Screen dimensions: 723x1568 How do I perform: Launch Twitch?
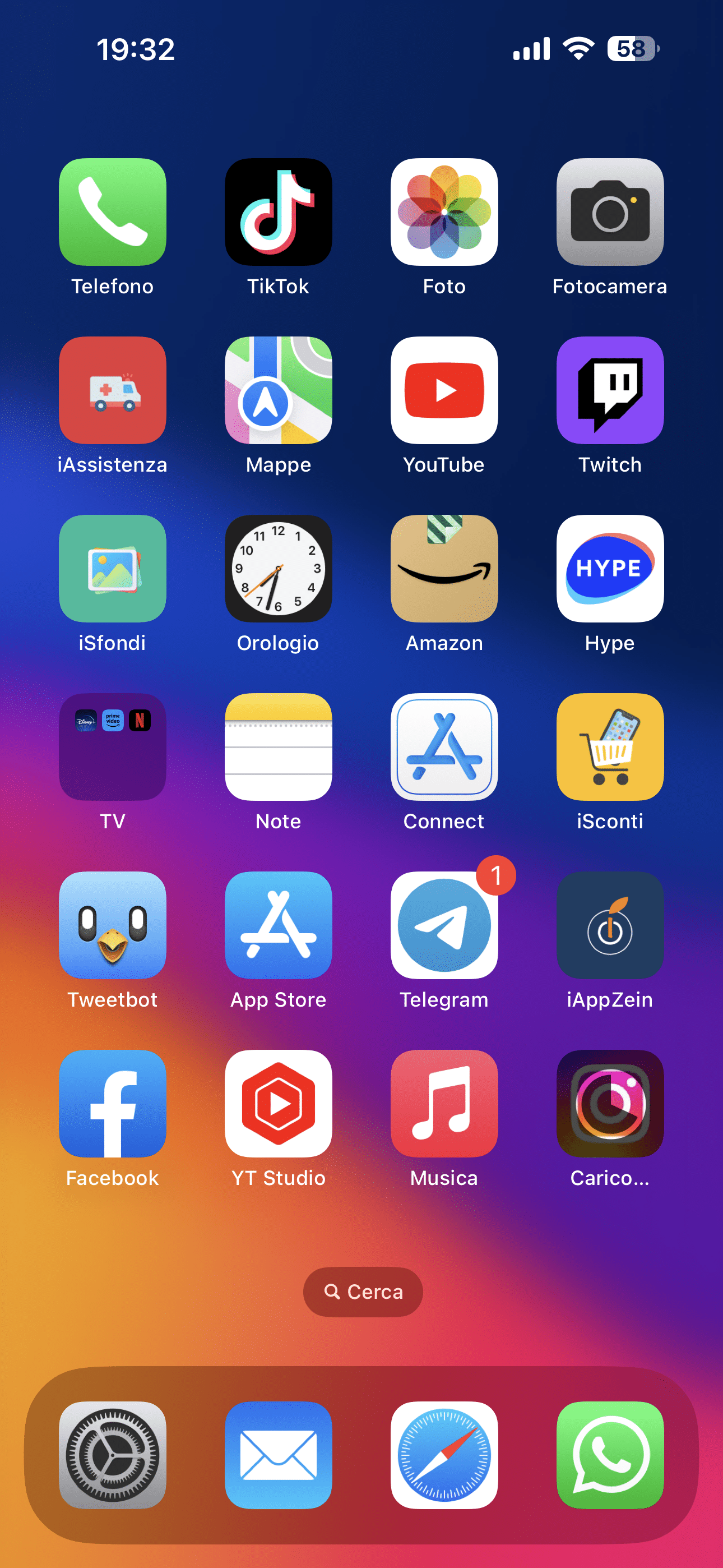[x=610, y=390]
